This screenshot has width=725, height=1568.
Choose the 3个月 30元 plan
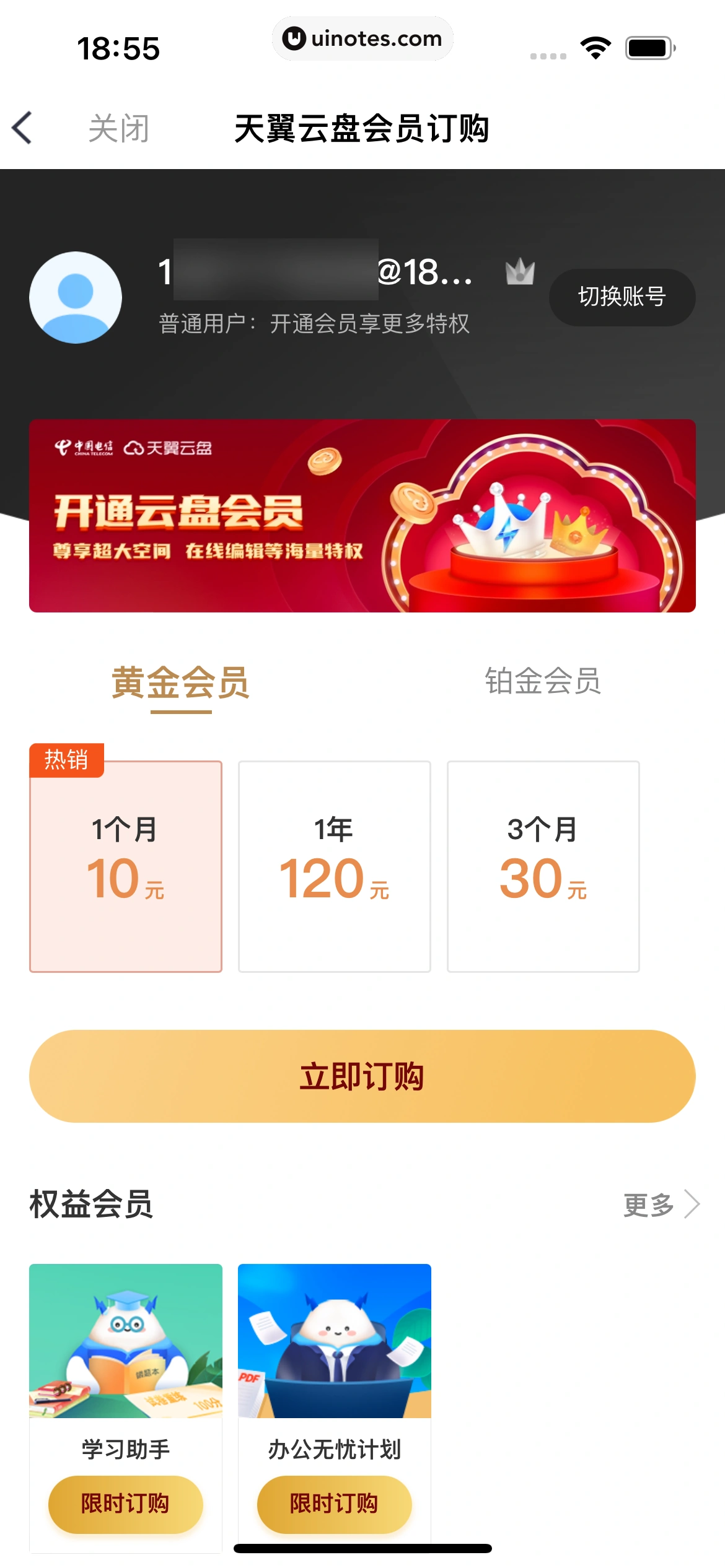click(x=543, y=866)
